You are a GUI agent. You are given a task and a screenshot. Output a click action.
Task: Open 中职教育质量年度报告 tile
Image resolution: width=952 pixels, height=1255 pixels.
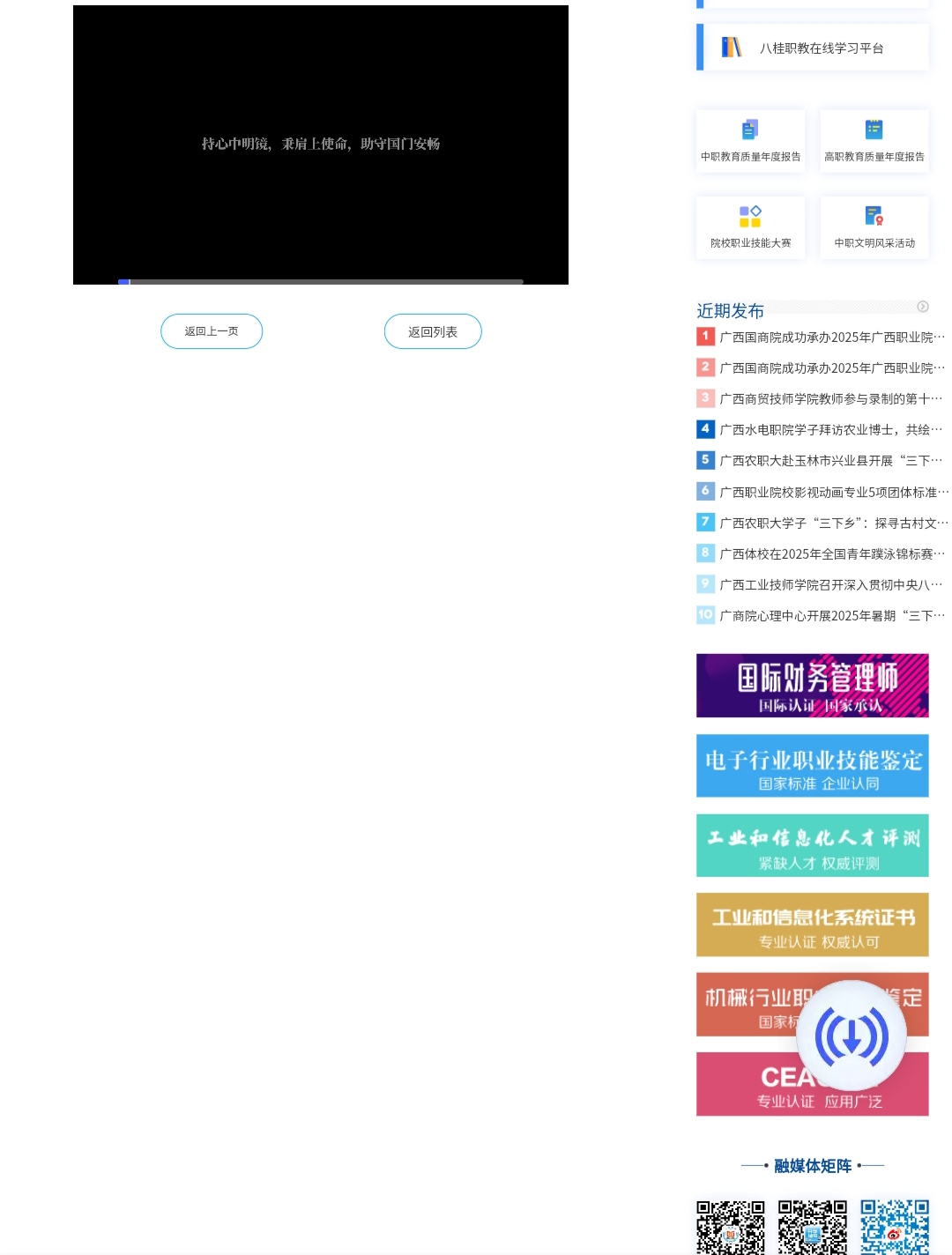coord(750,141)
